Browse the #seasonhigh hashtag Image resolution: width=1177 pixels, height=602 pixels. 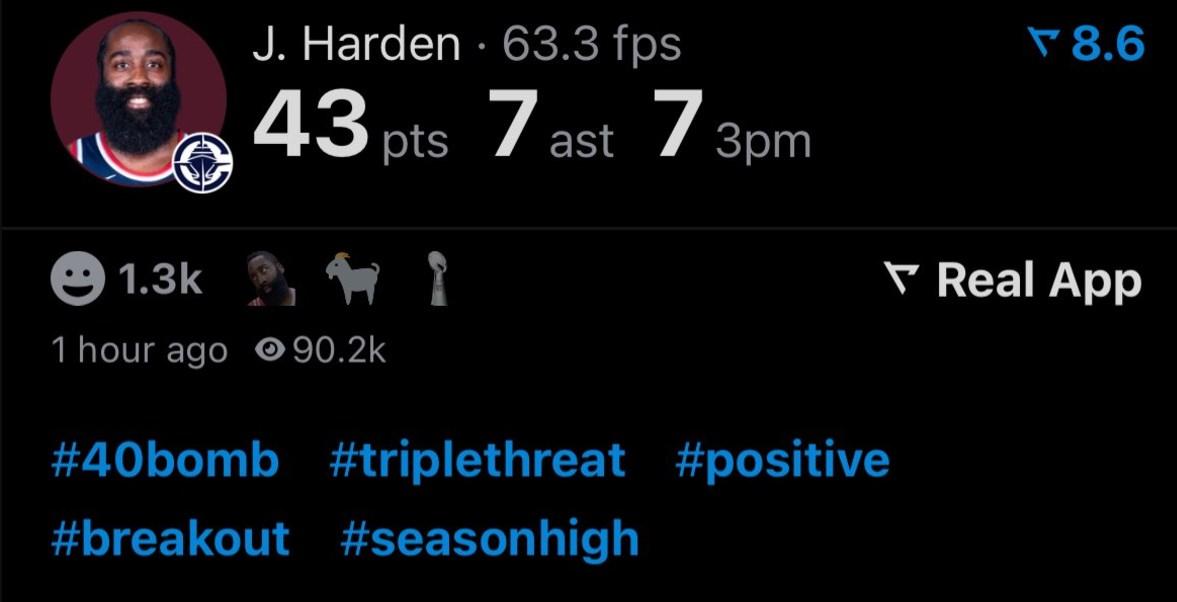[489, 538]
